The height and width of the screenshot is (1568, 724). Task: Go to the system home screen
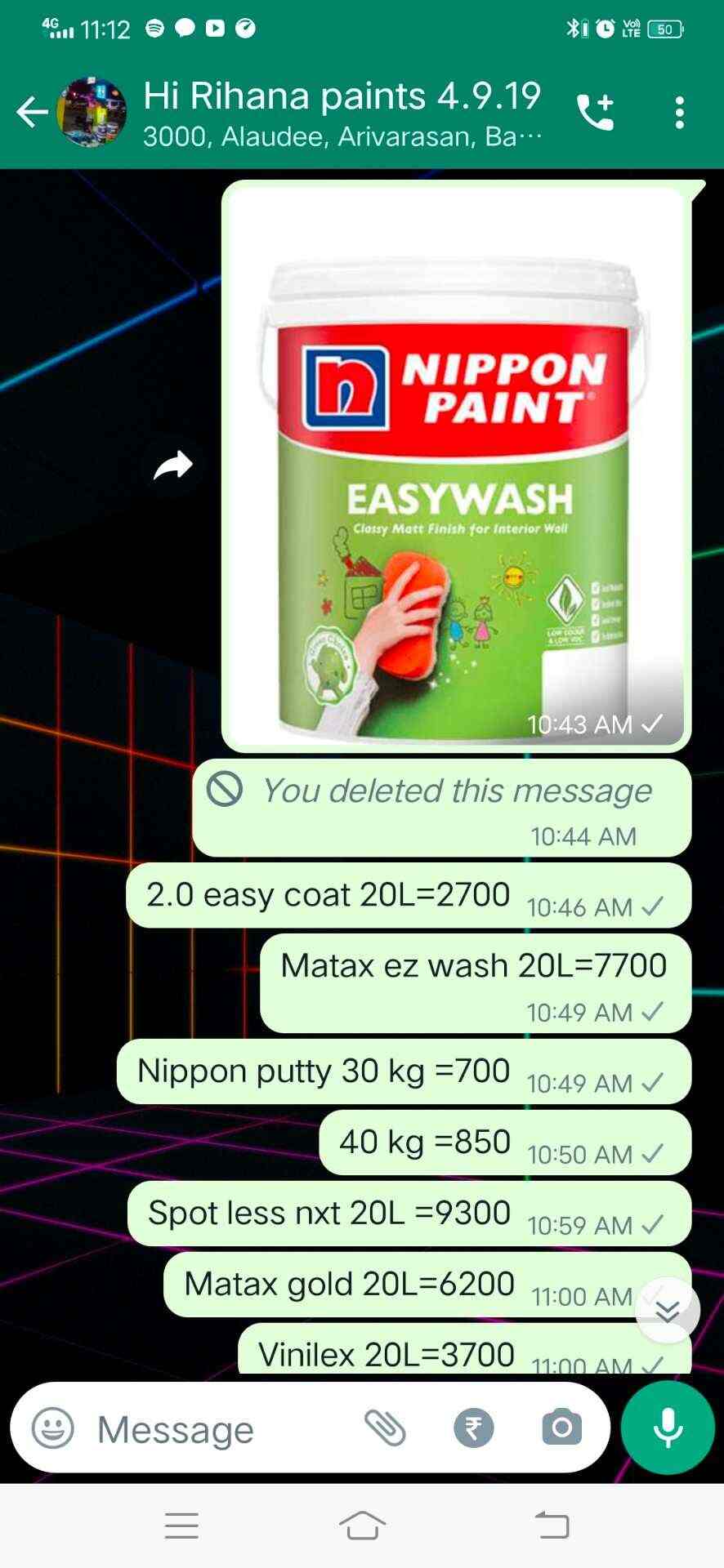coord(362,1526)
